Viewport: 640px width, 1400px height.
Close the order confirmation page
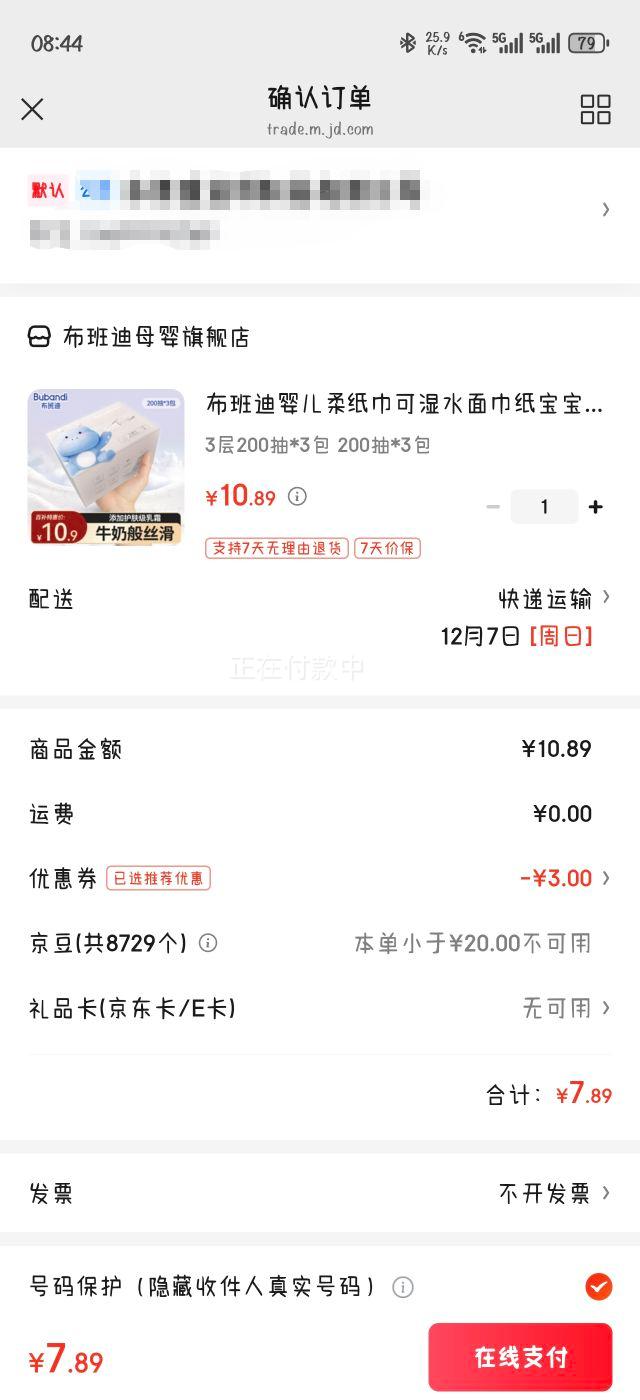click(x=33, y=109)
